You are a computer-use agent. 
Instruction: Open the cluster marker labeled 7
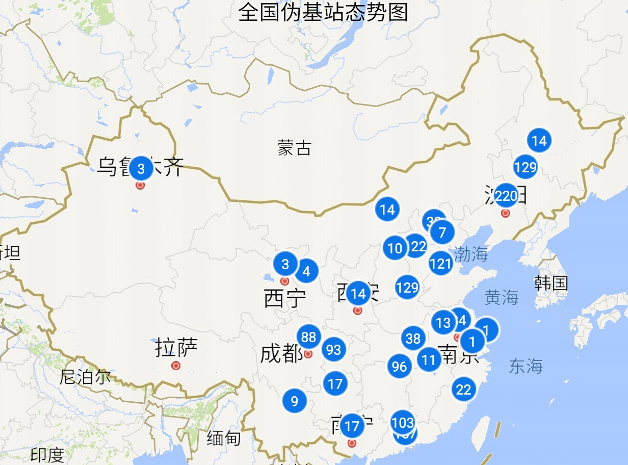443,233
